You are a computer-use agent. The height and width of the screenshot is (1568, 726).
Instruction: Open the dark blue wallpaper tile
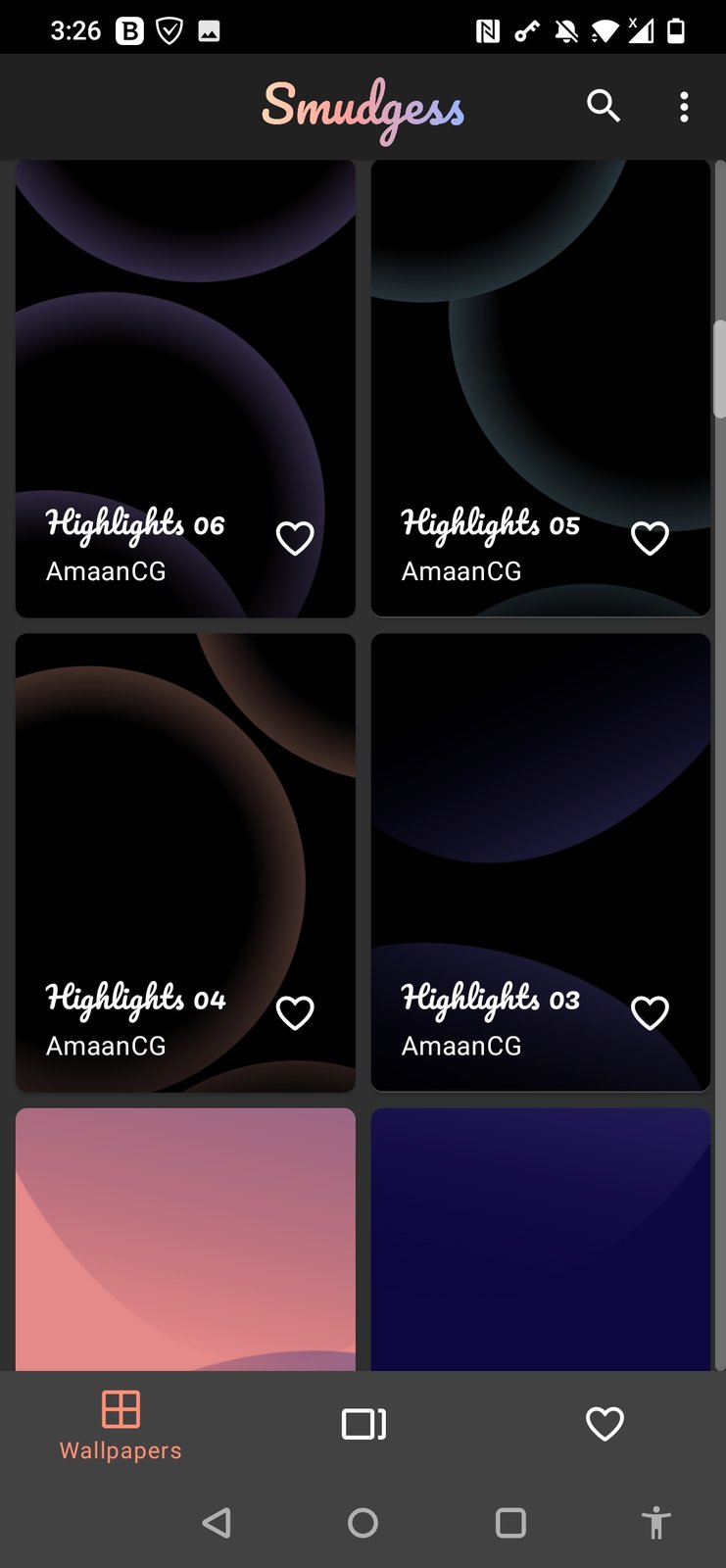coord(540,1240)
